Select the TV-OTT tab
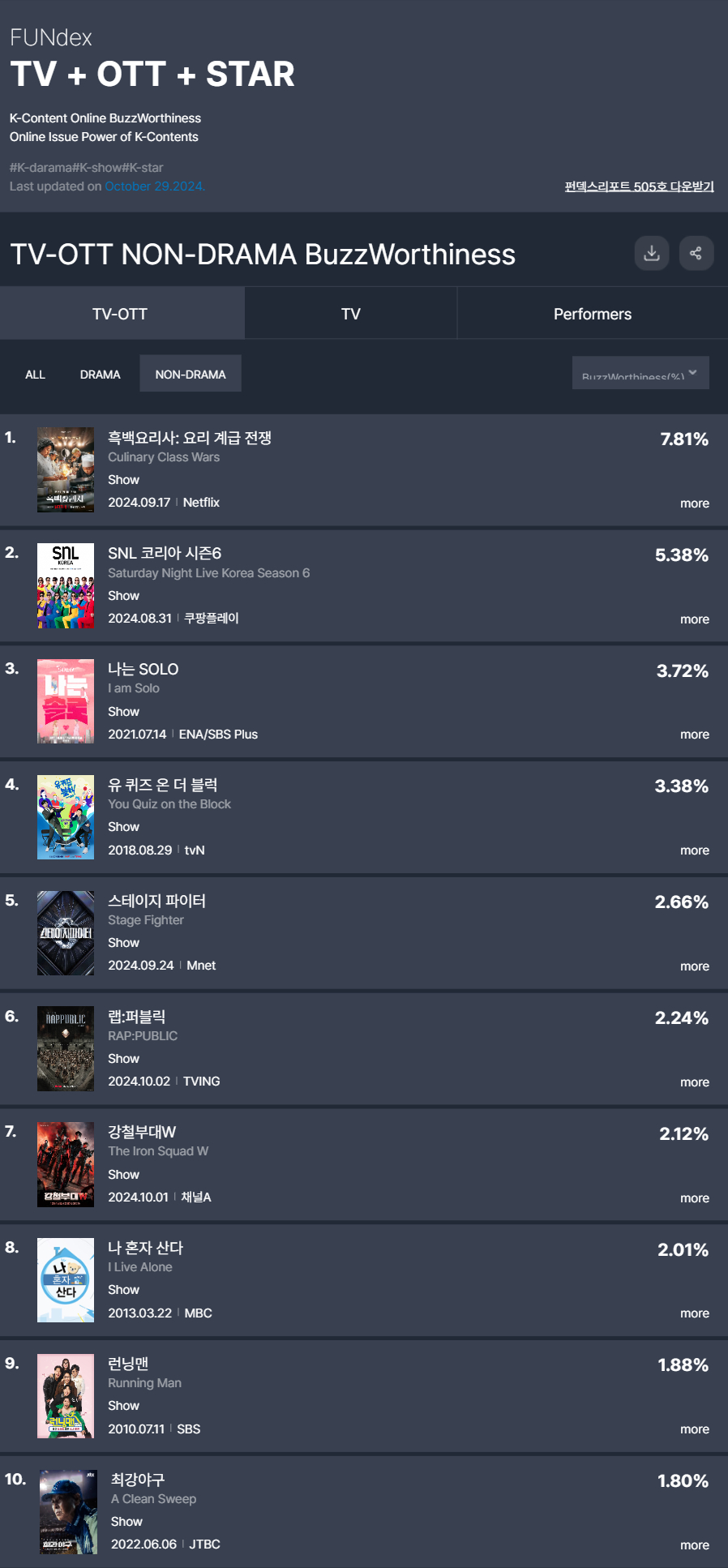728x1568 pixels. (x=120, y=314)
